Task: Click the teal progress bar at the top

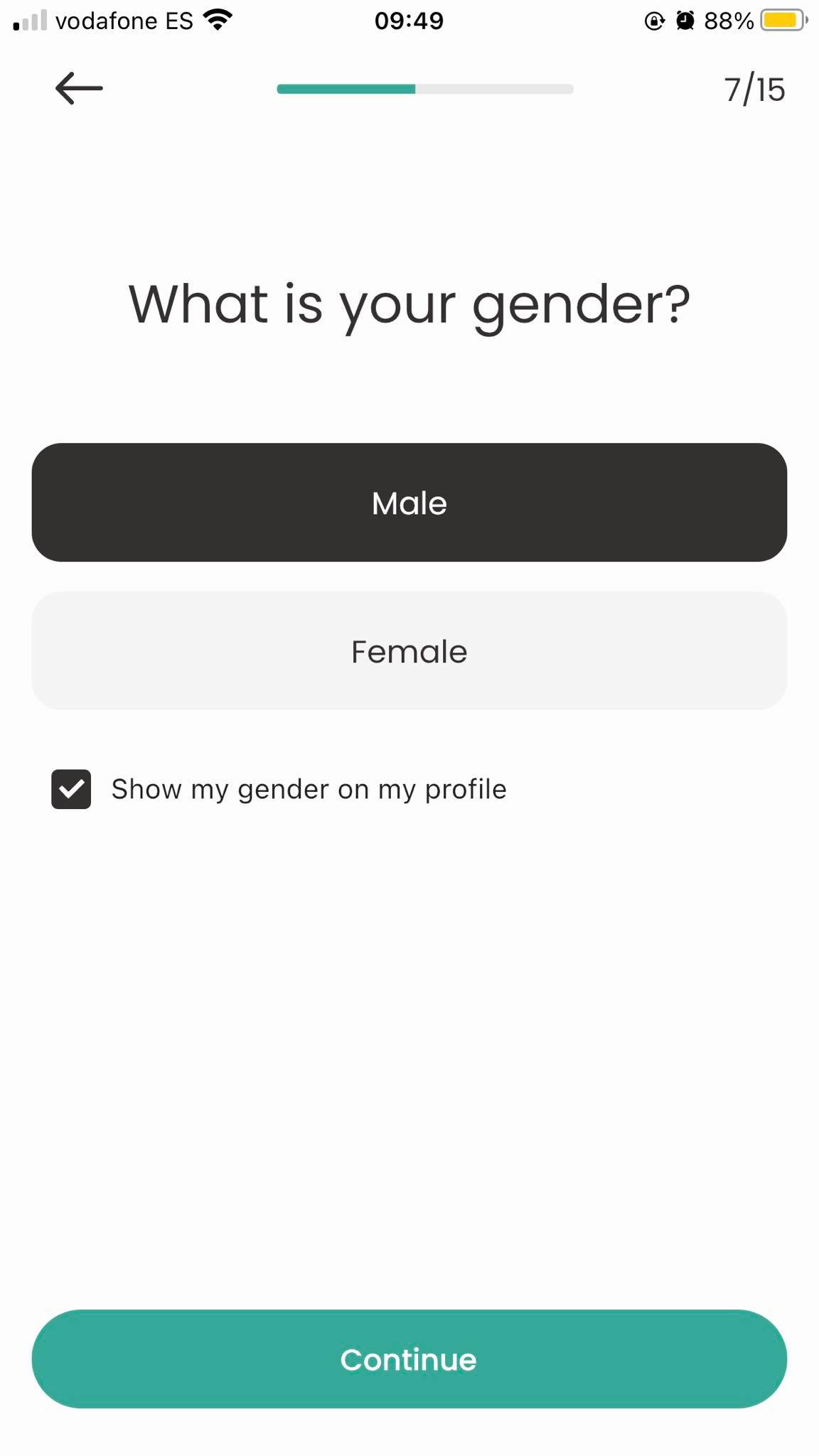Action: (346, 89)
